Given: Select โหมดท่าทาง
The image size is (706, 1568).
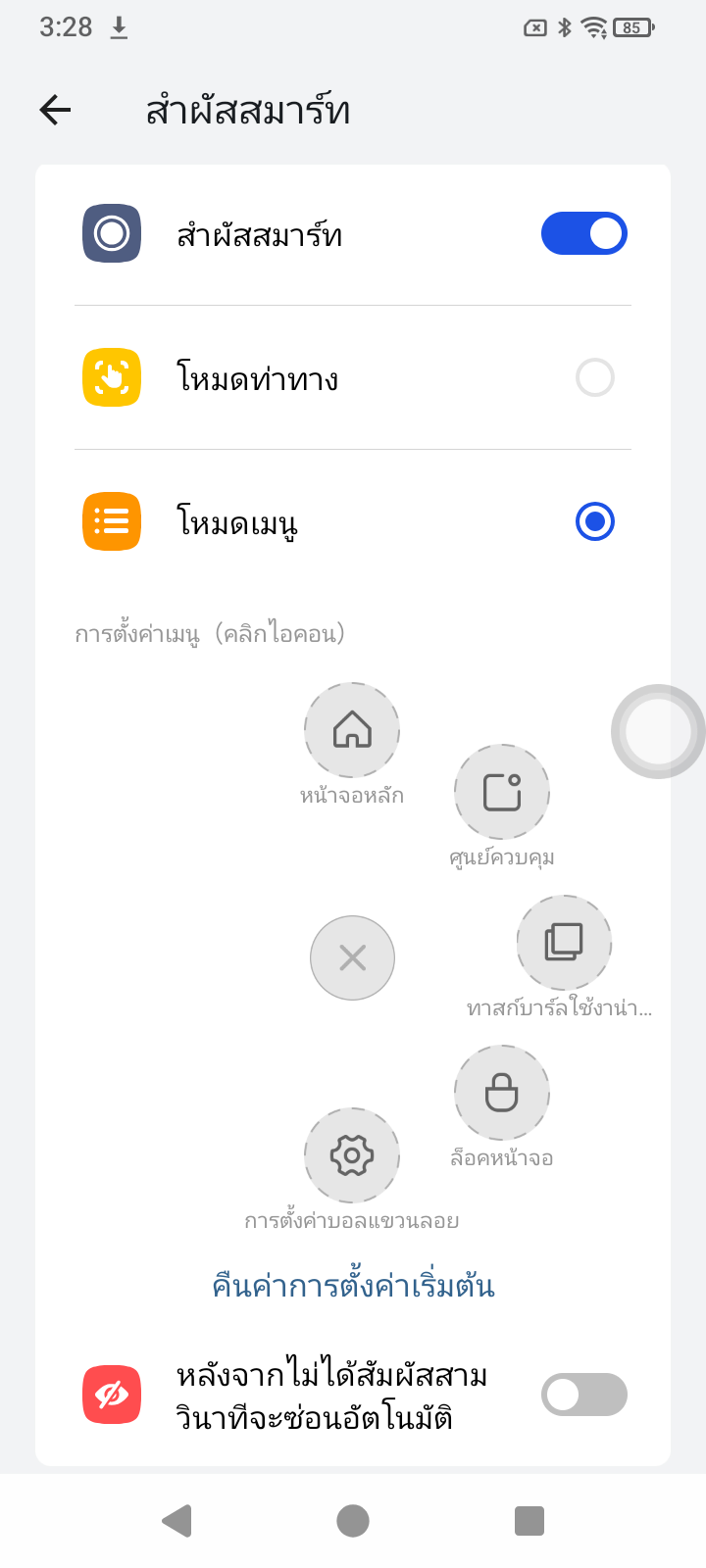Looking at the screenshot, I should tap(594, 377).
